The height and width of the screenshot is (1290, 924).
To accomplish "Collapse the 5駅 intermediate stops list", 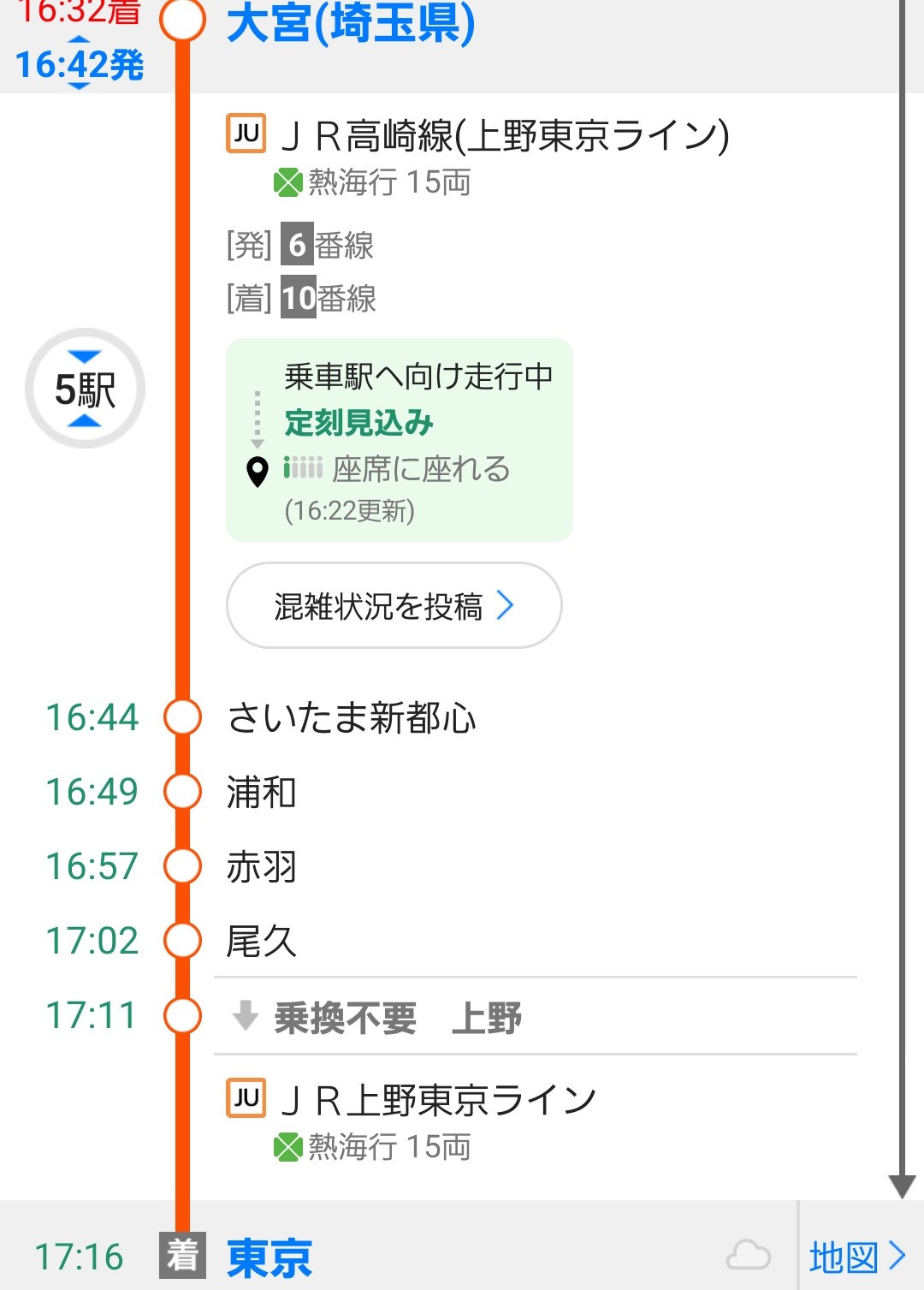I will [x=85, y=389].
